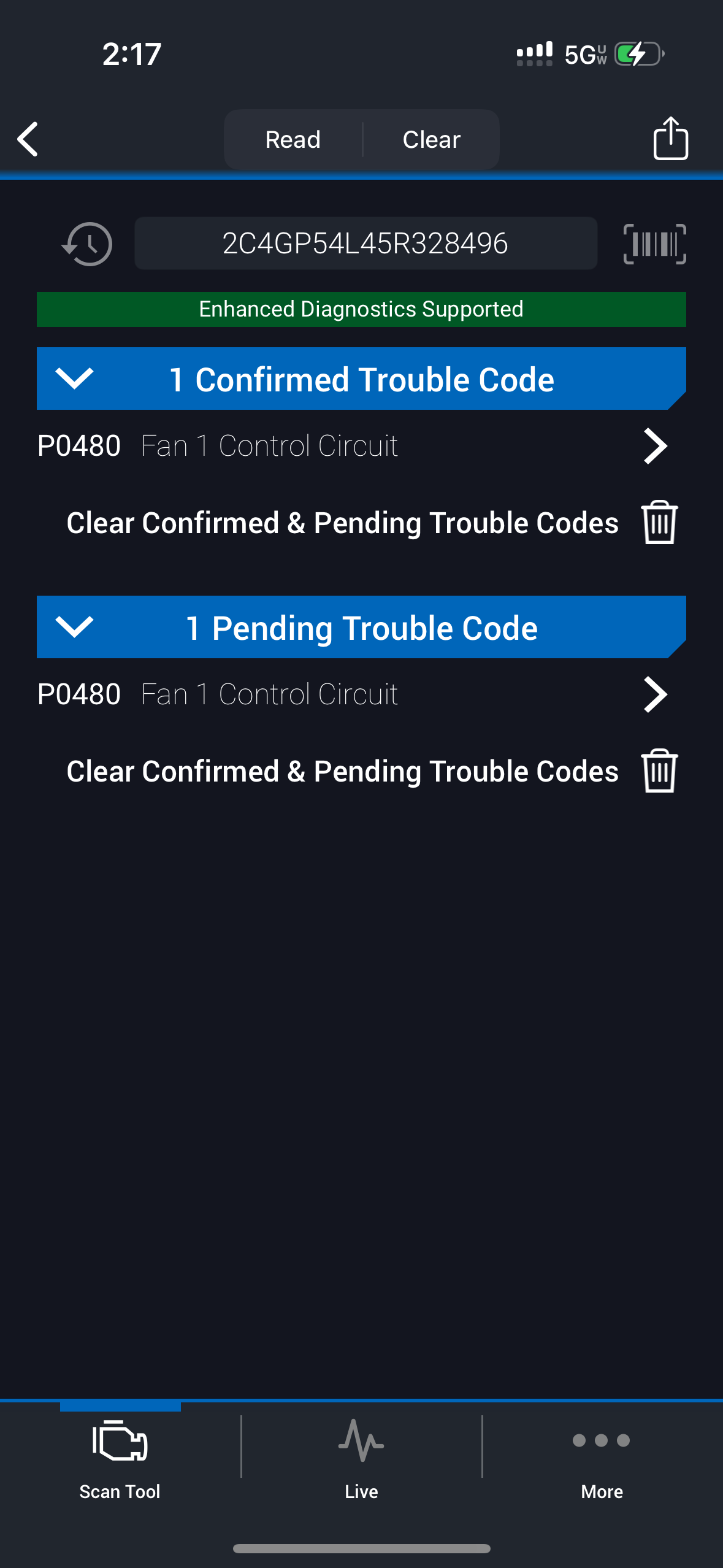
Task: Open the More tab
Action: (602, 1458)
